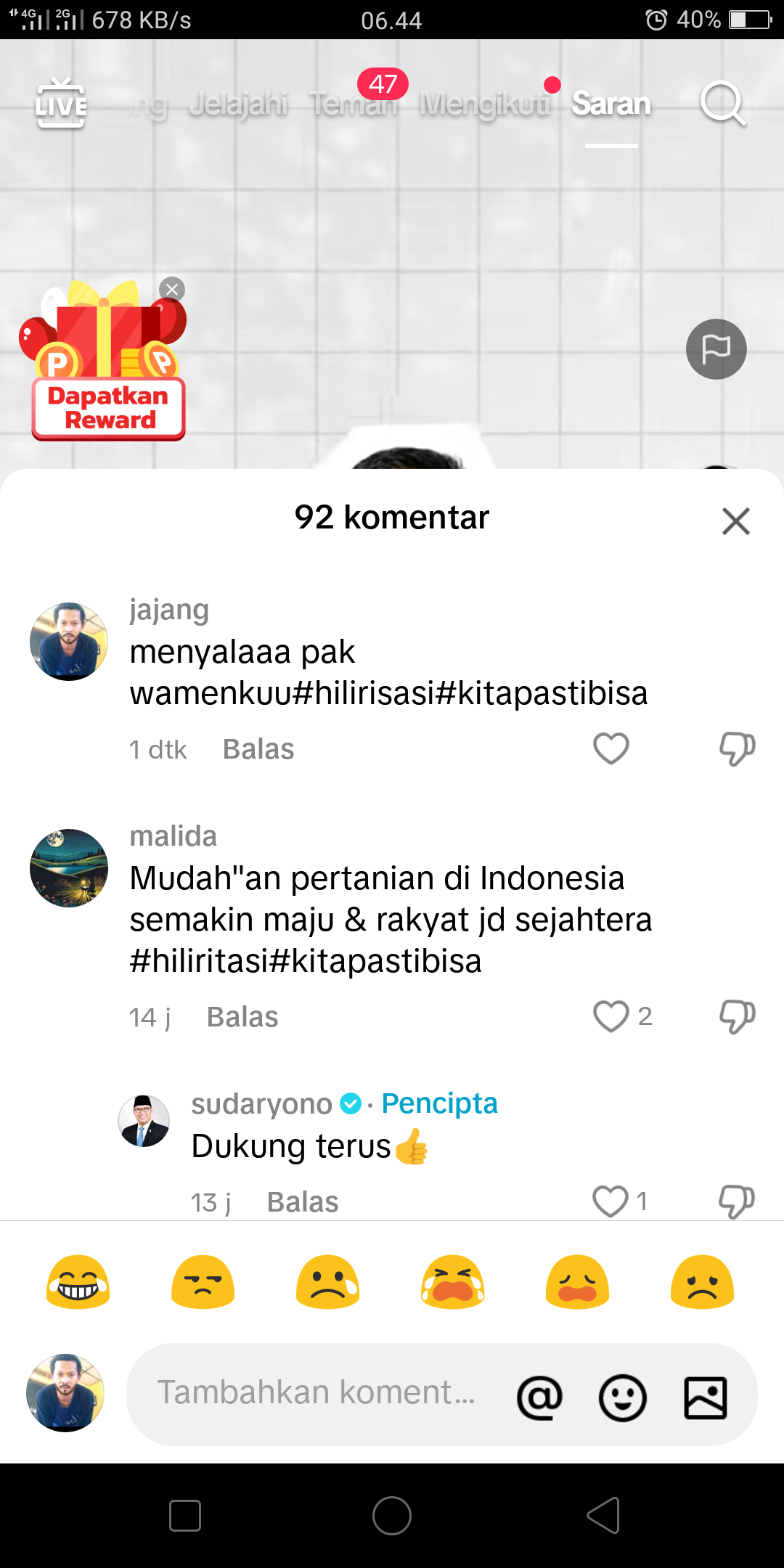Dislike jajang's comment
Viewport: 784px width, 1568px height.
pyautogui.click(x=737, y=748)
